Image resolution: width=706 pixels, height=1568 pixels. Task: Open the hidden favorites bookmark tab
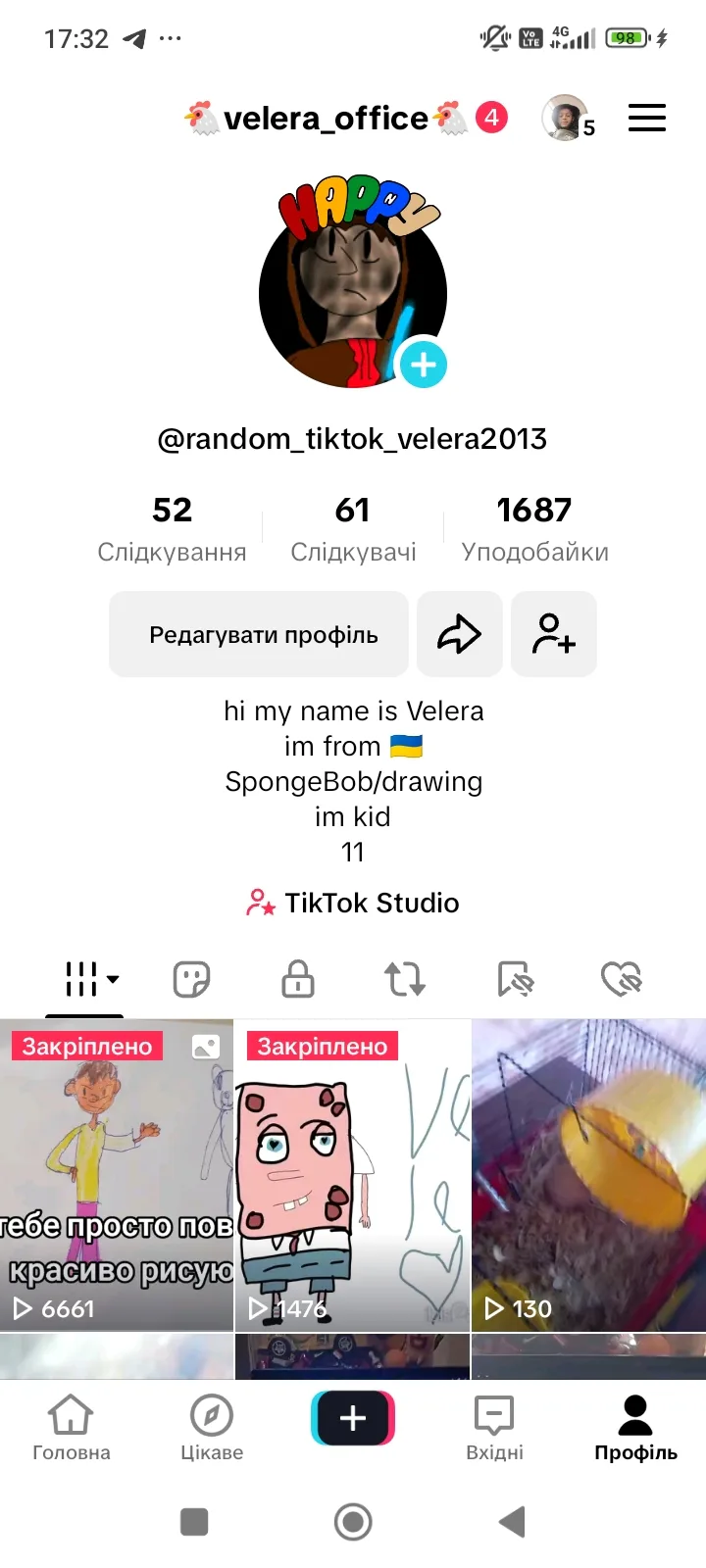[515, 978]
